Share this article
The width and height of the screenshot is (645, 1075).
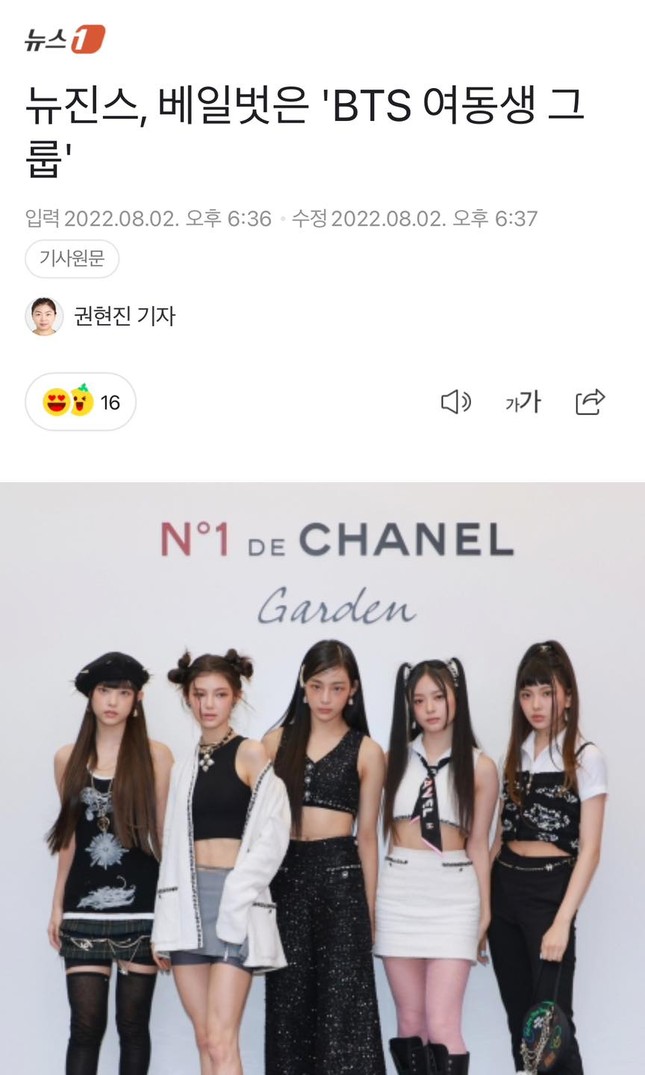590,402
